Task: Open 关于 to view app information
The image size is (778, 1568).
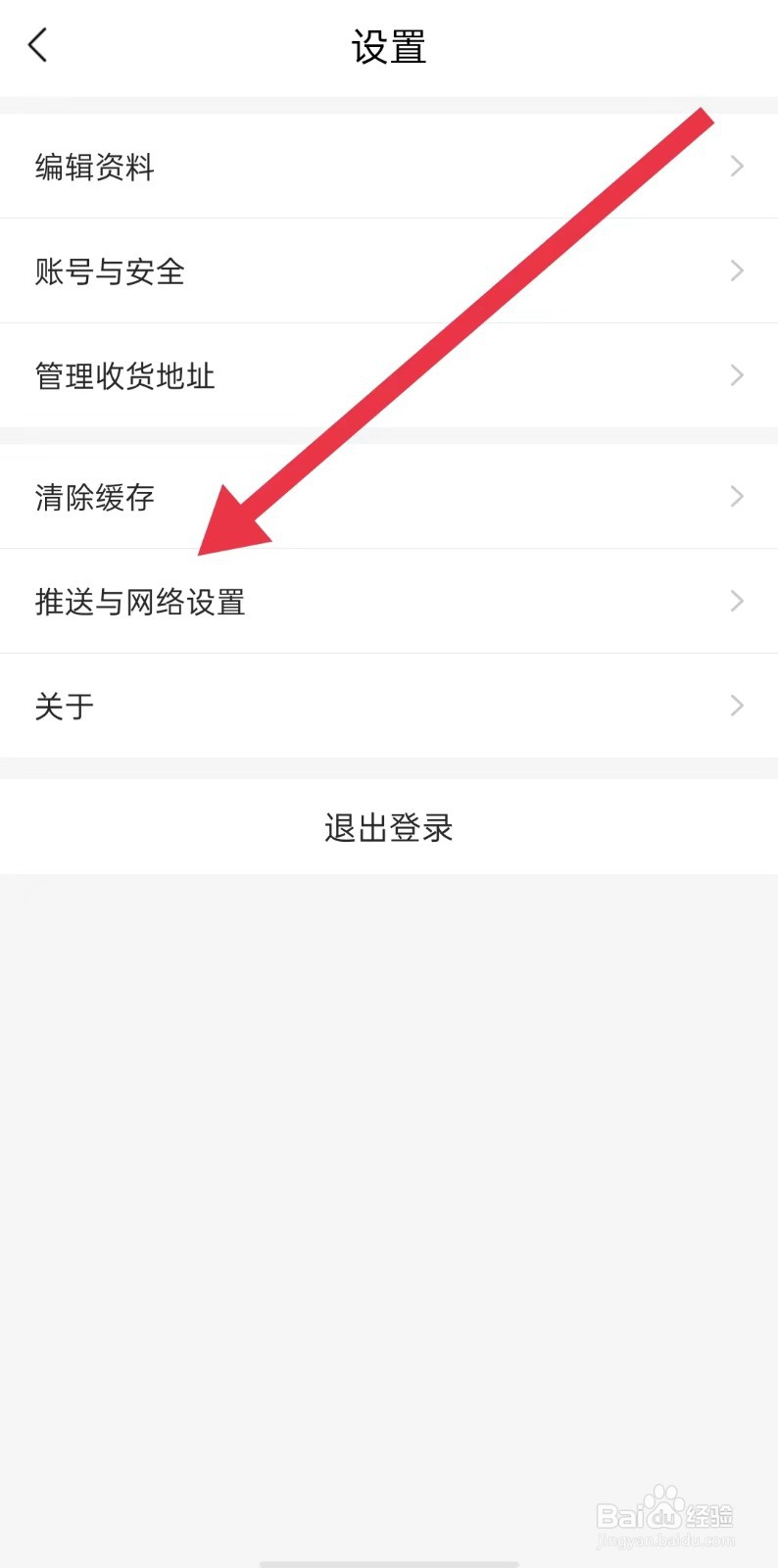Action: (63, 706)
